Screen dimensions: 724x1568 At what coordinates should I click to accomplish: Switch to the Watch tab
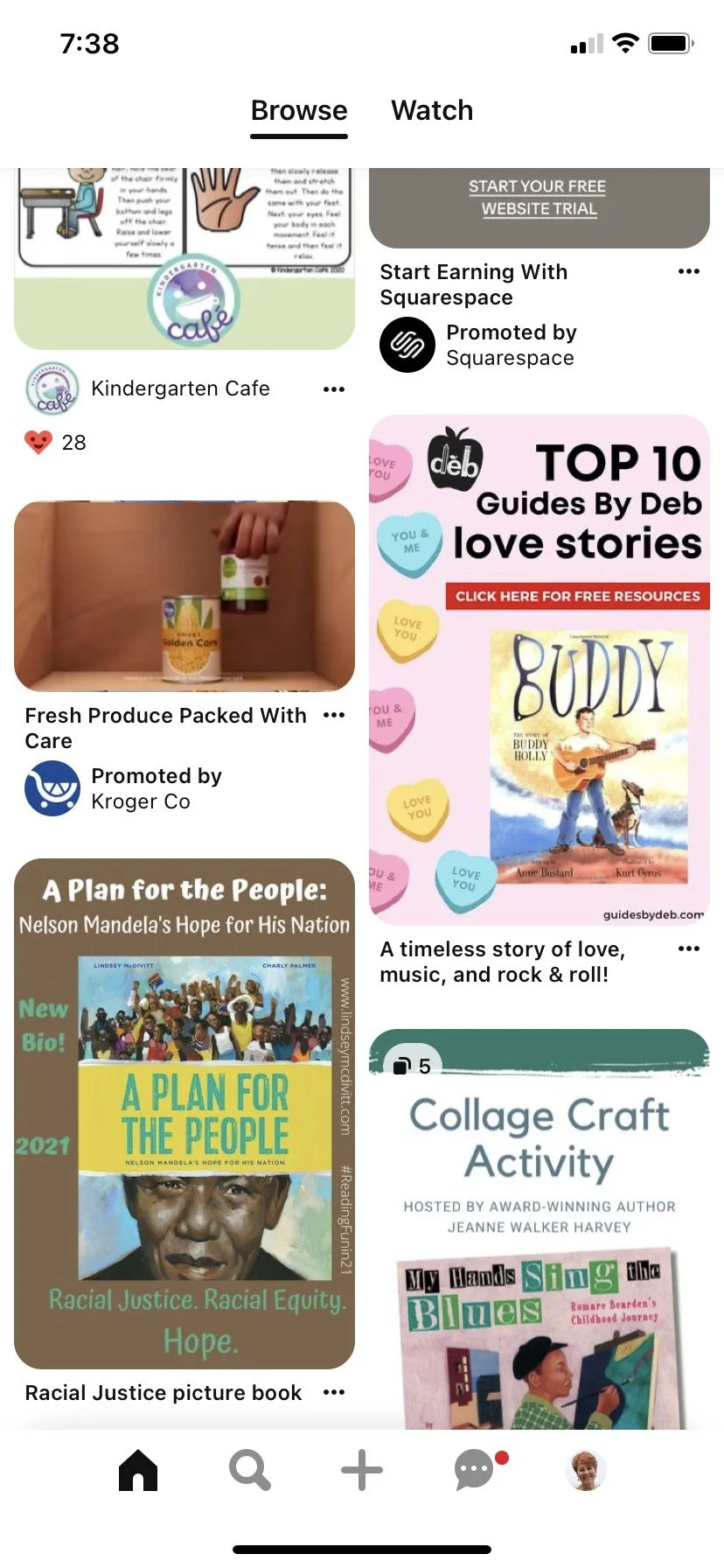432,111
